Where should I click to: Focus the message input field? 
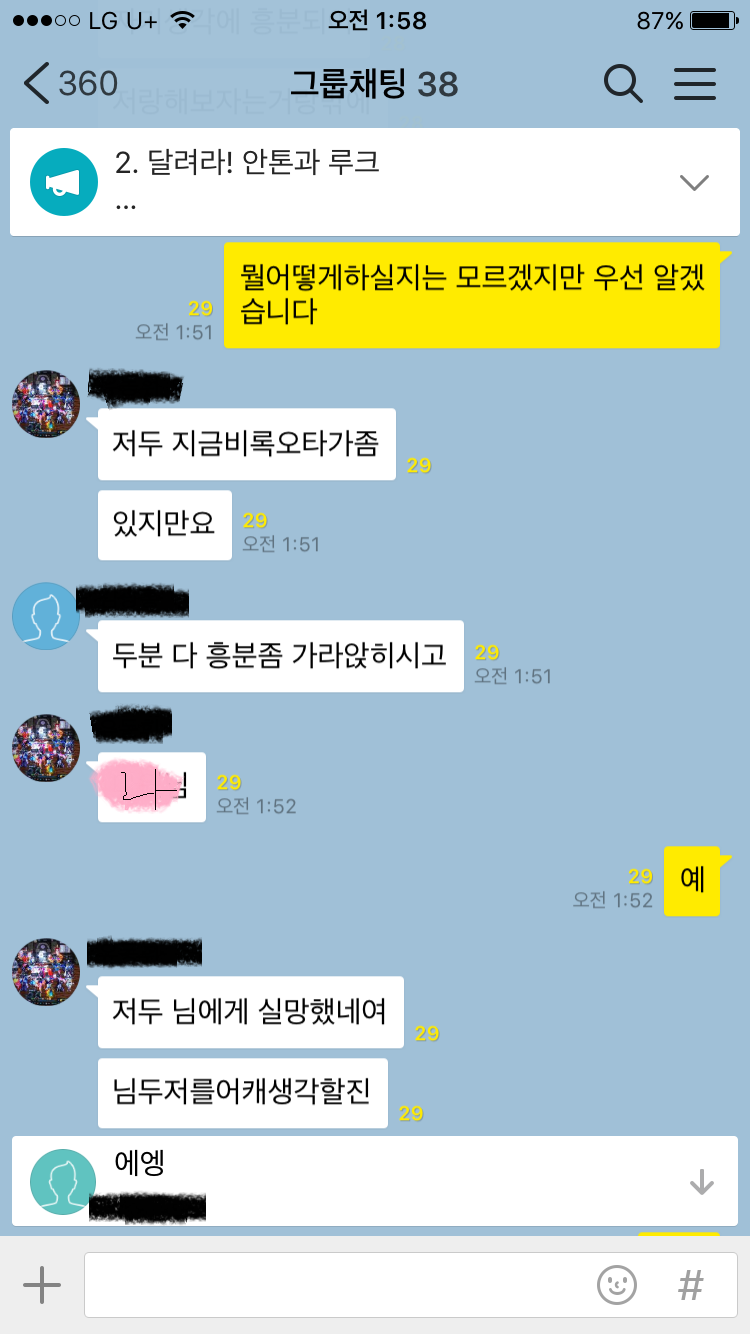(335, 1285)
